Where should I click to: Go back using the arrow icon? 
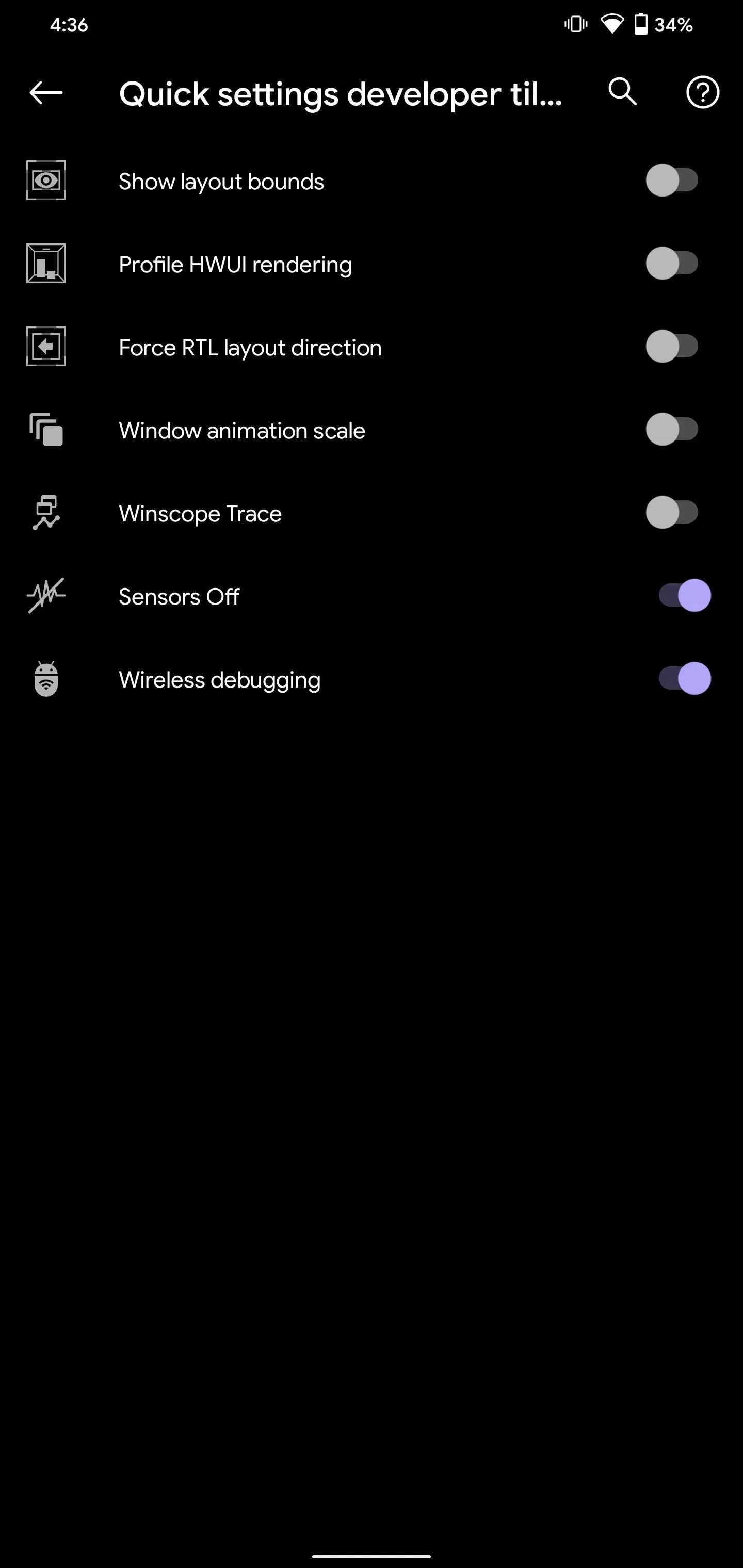(46, 92)
